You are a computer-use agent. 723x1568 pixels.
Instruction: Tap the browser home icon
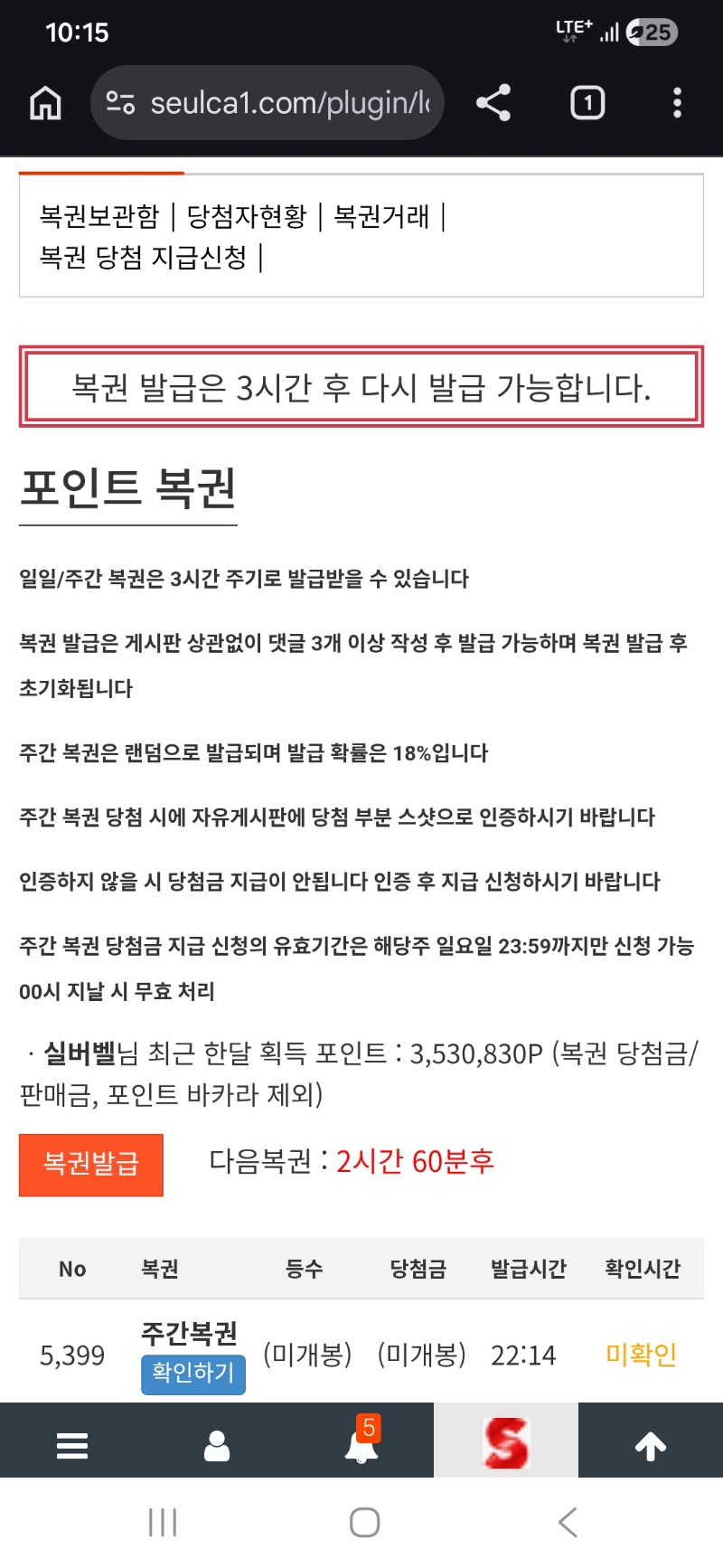[x=46, y=103]
